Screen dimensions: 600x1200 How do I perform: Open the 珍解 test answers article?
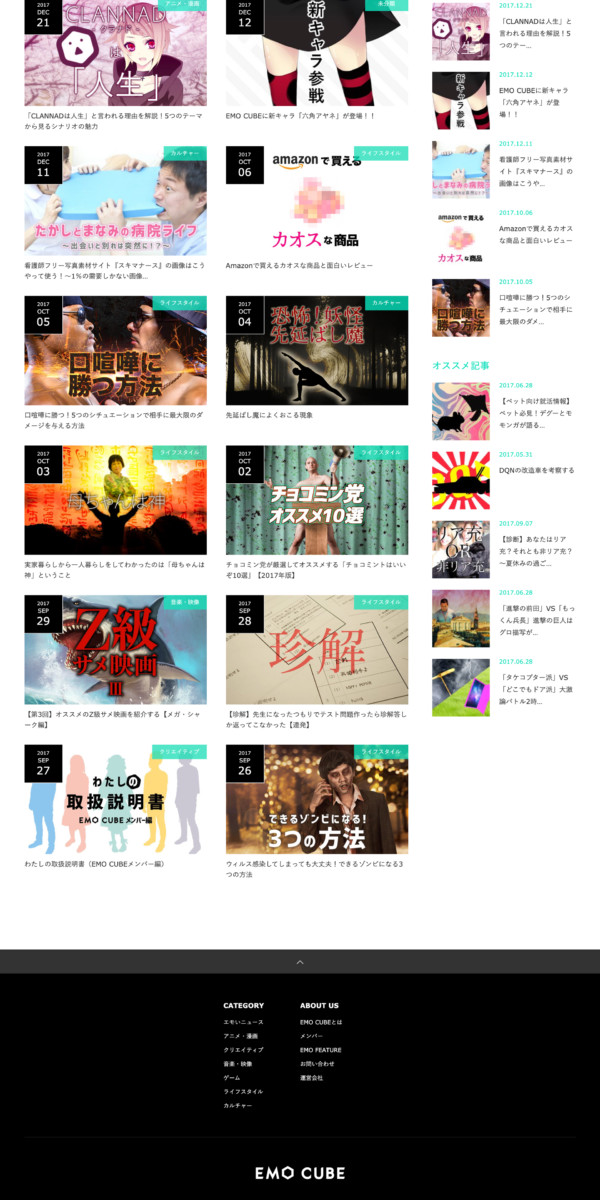point(316,650)
